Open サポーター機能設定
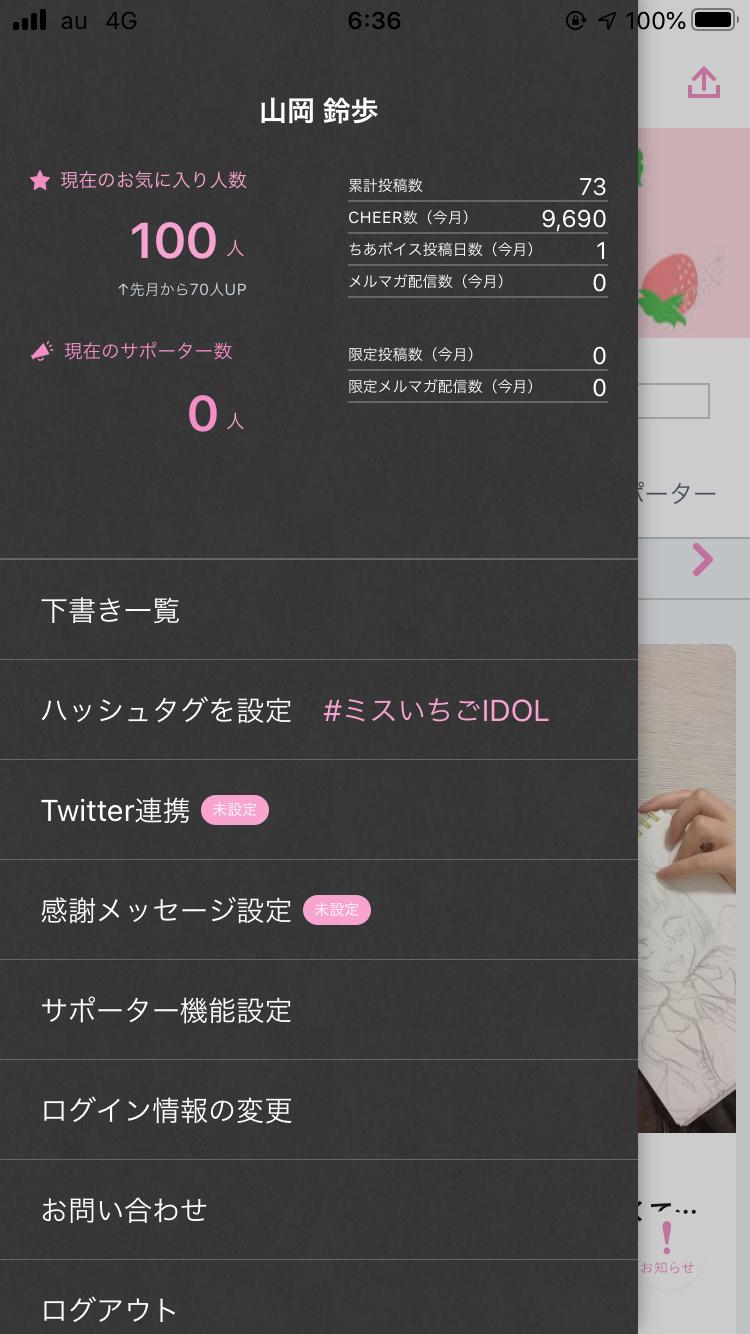 coord(166,1010)
